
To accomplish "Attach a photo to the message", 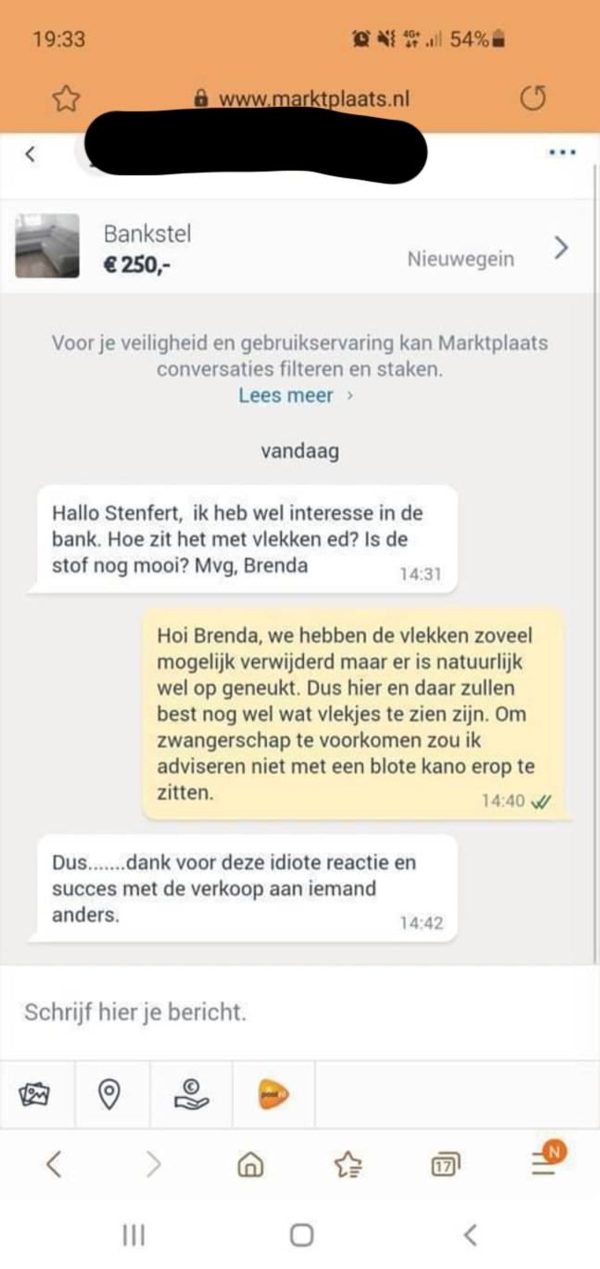I will coord(35,1095).
